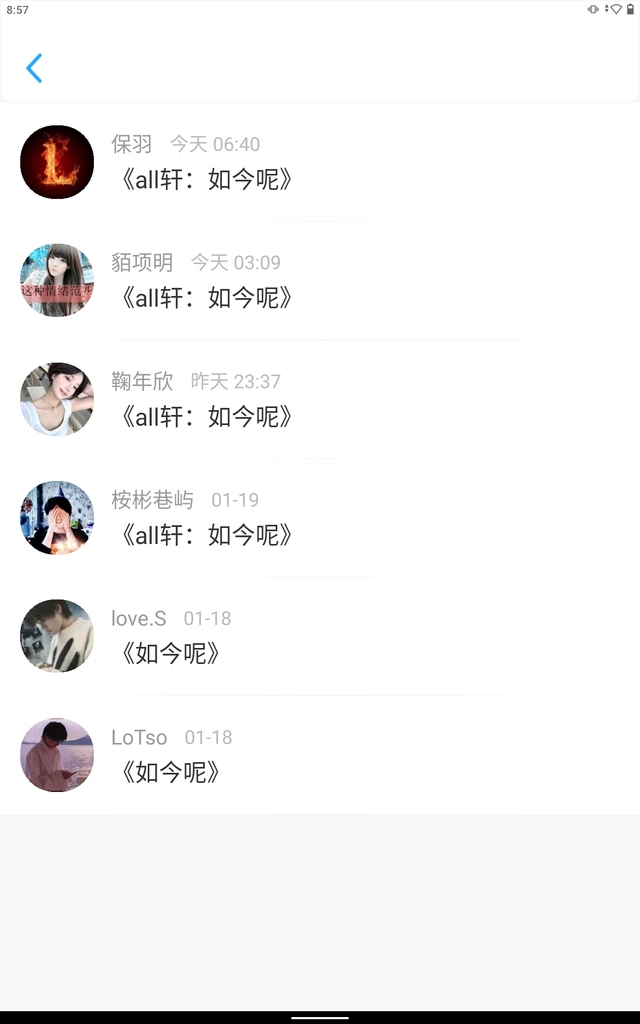The height and width of the screenshot is (1024, 640).
Task: Open the entry from 鞠年欣
Action: tap(320, 399)
